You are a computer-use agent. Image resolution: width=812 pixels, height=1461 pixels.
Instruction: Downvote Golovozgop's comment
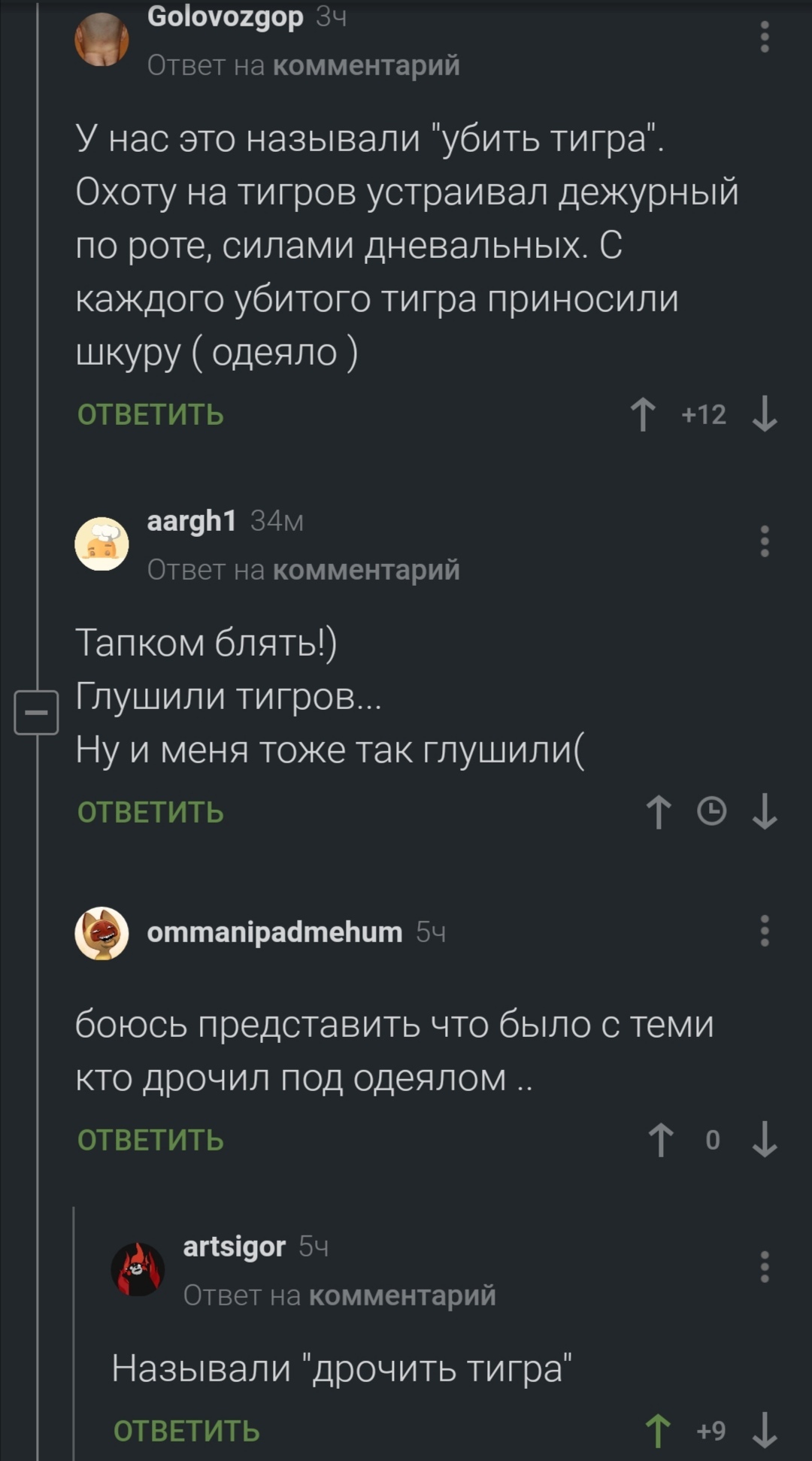[764, 414]
